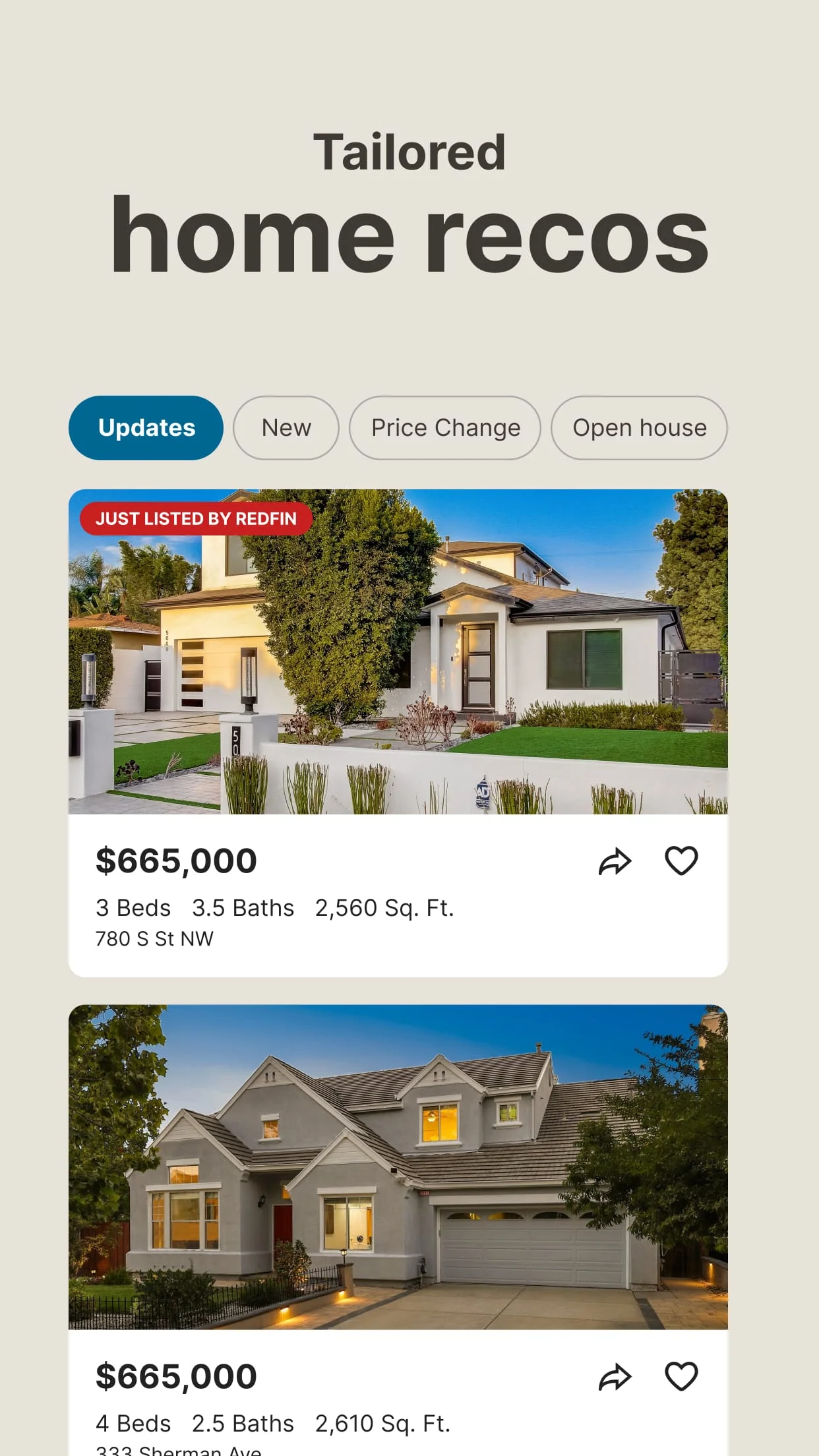Share the 780 S St NW home
This screenshot has width=819, height=1456.
[x=615, y=861]
